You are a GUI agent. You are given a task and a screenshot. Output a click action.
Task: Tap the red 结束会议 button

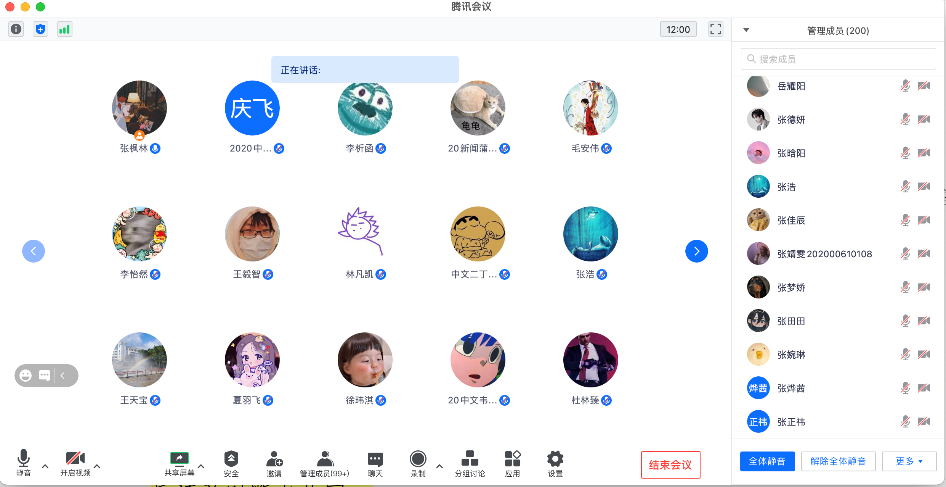(x=670, y=465)
